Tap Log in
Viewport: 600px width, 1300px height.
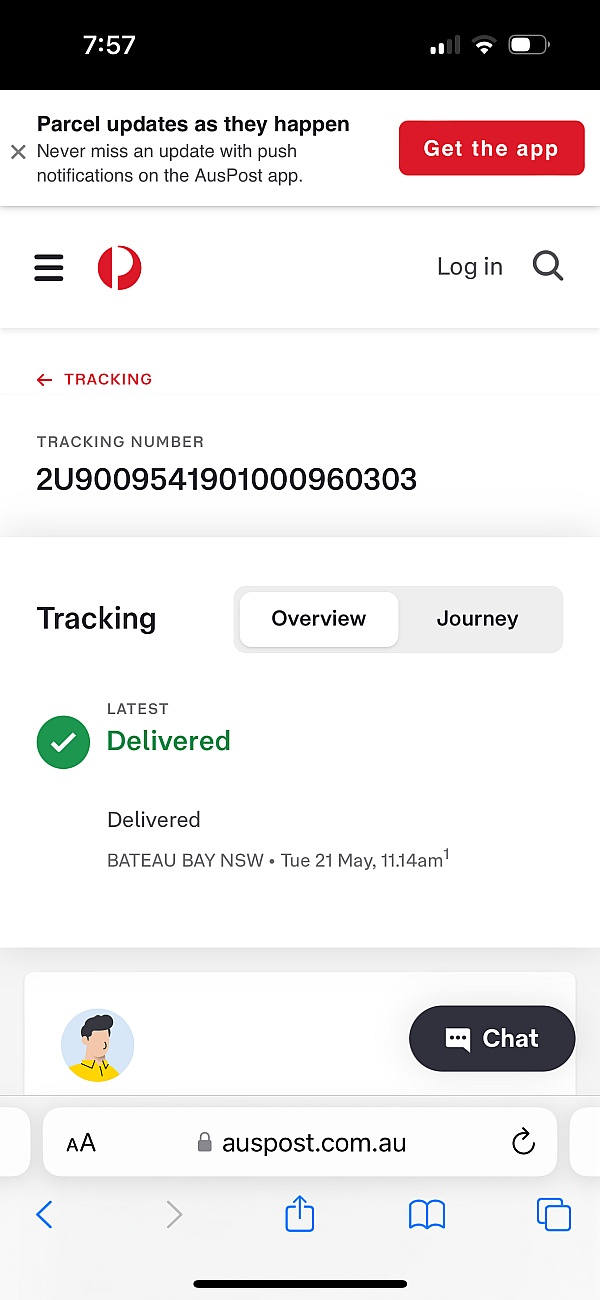tap(469, 267)
